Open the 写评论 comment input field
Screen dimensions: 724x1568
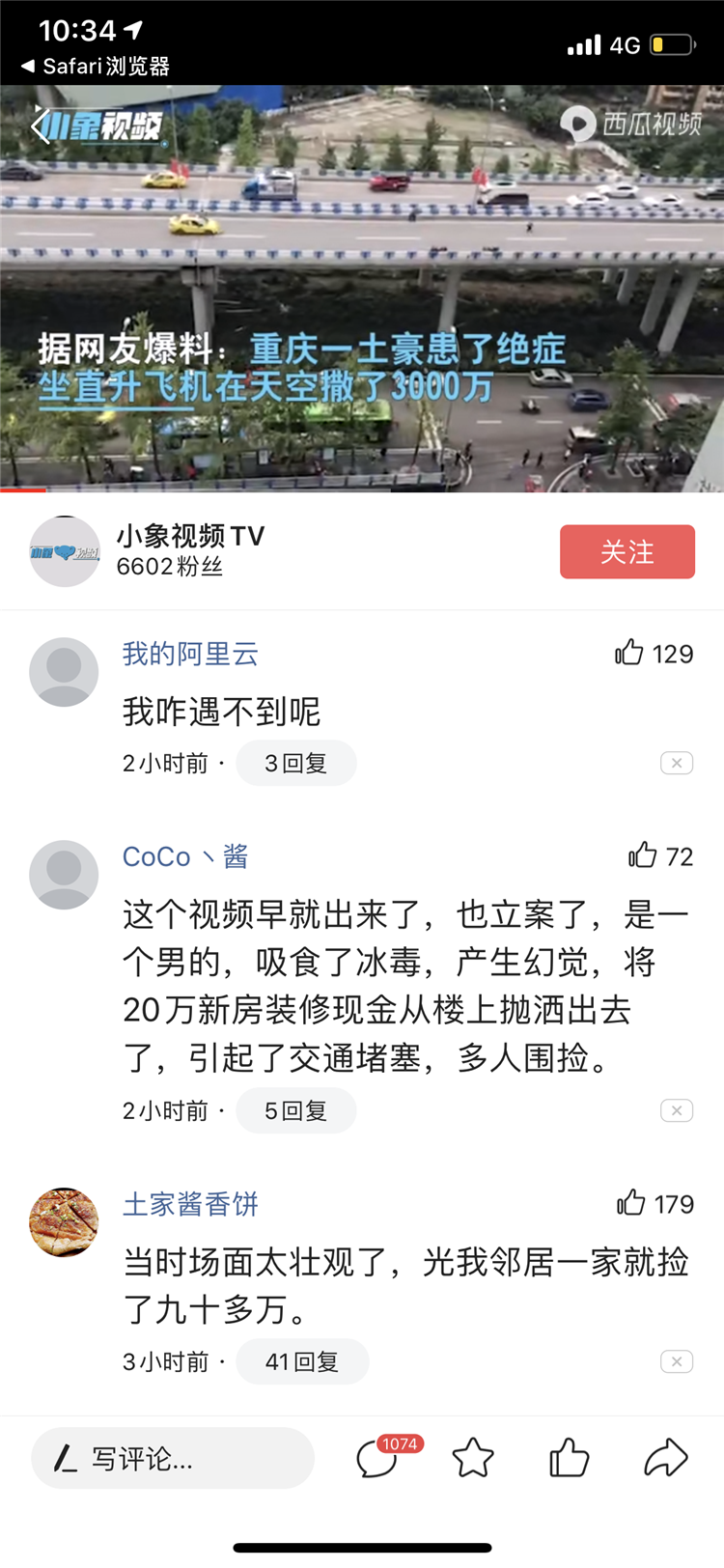[x=173, y=1458]
